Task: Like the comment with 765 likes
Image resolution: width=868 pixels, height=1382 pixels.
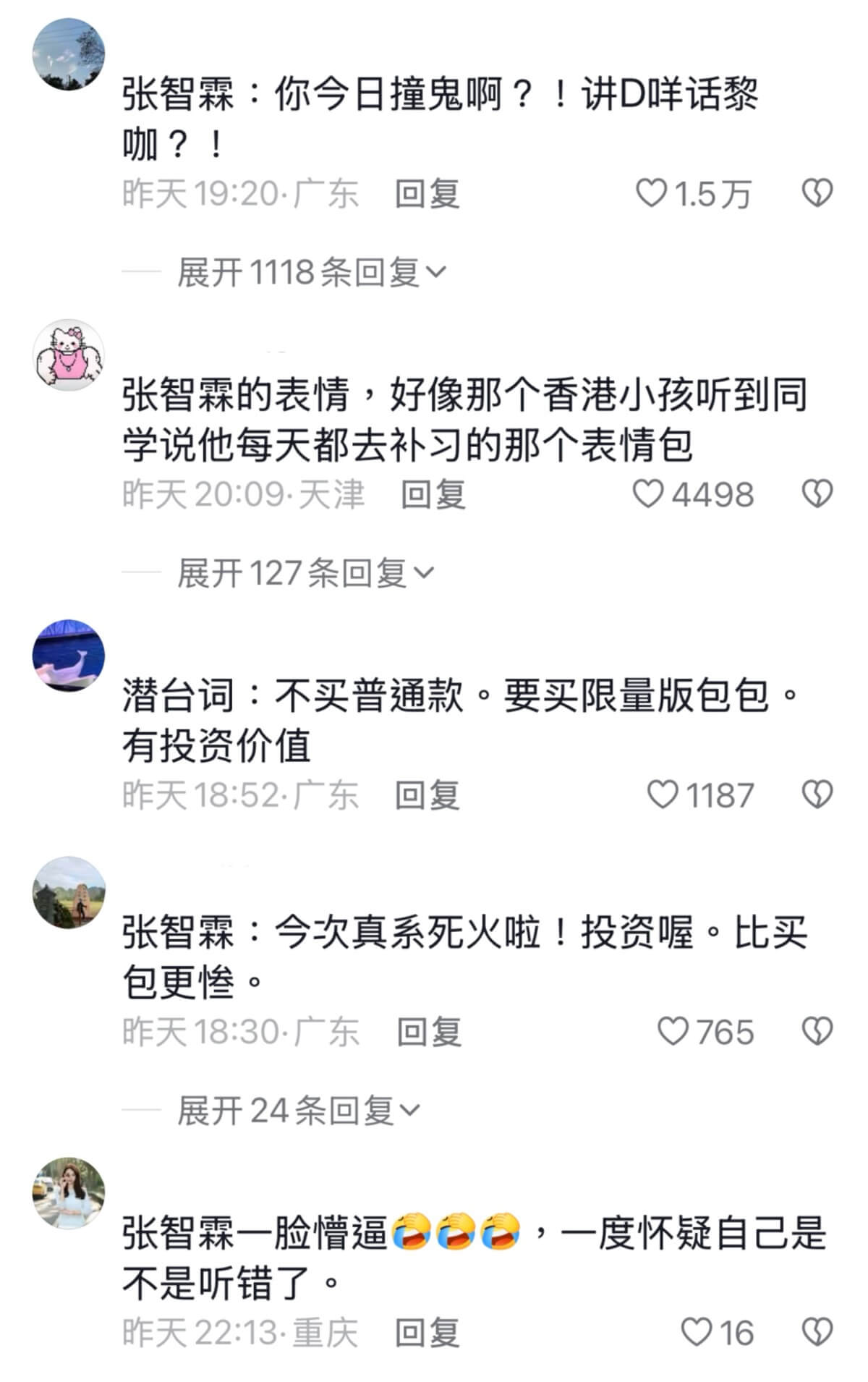Action: (x=672, y=1032)
